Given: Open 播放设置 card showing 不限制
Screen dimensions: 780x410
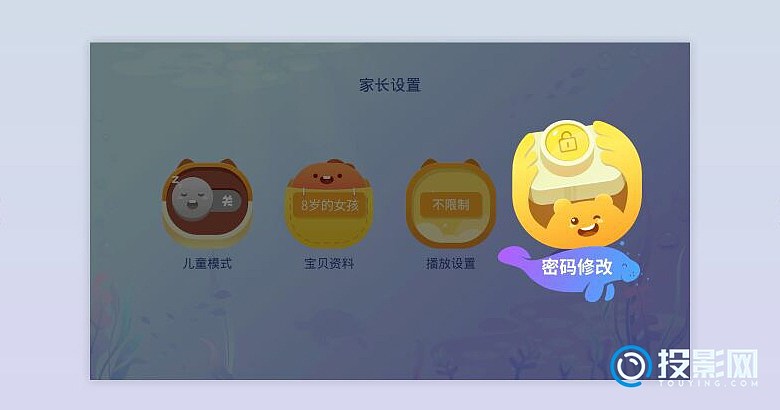Looking at the screenshot, I should [x=450, y=206].
